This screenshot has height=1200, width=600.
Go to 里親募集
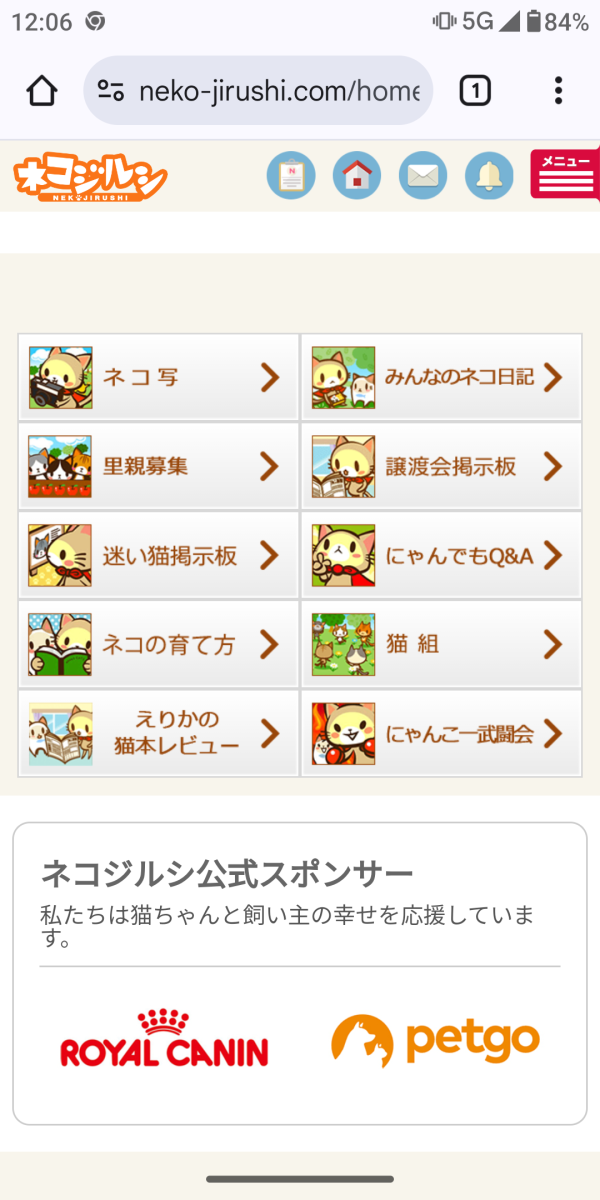tap(158, 466)
